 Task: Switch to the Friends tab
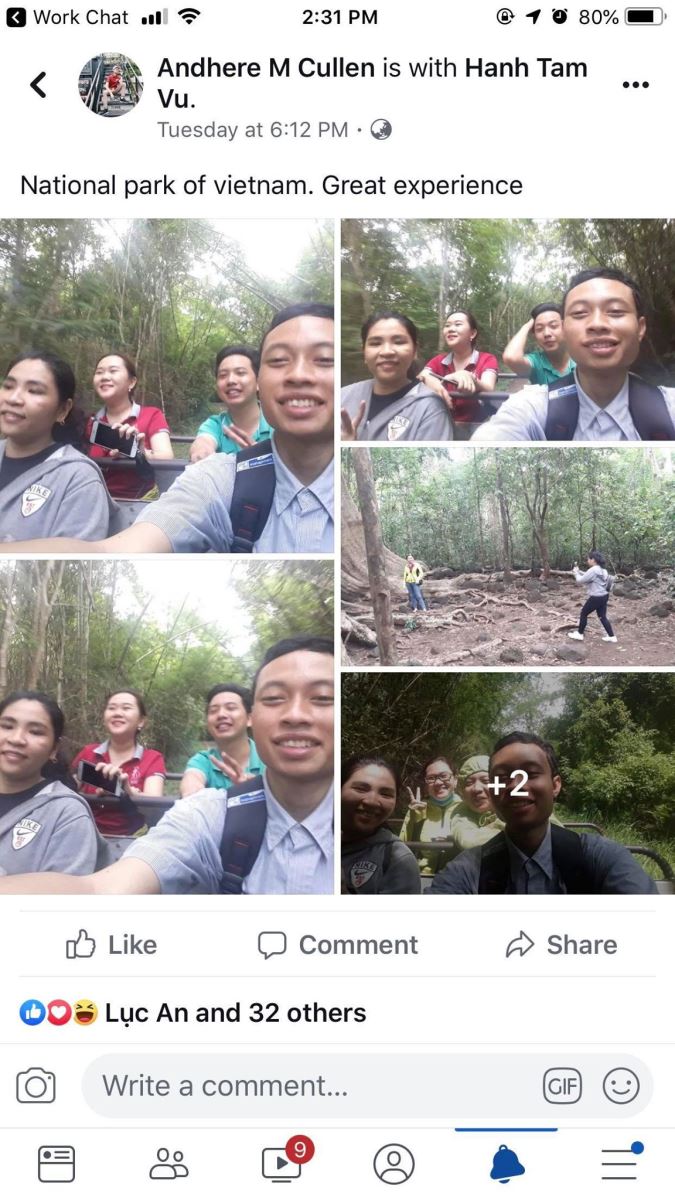click(x=169, y=1163)
